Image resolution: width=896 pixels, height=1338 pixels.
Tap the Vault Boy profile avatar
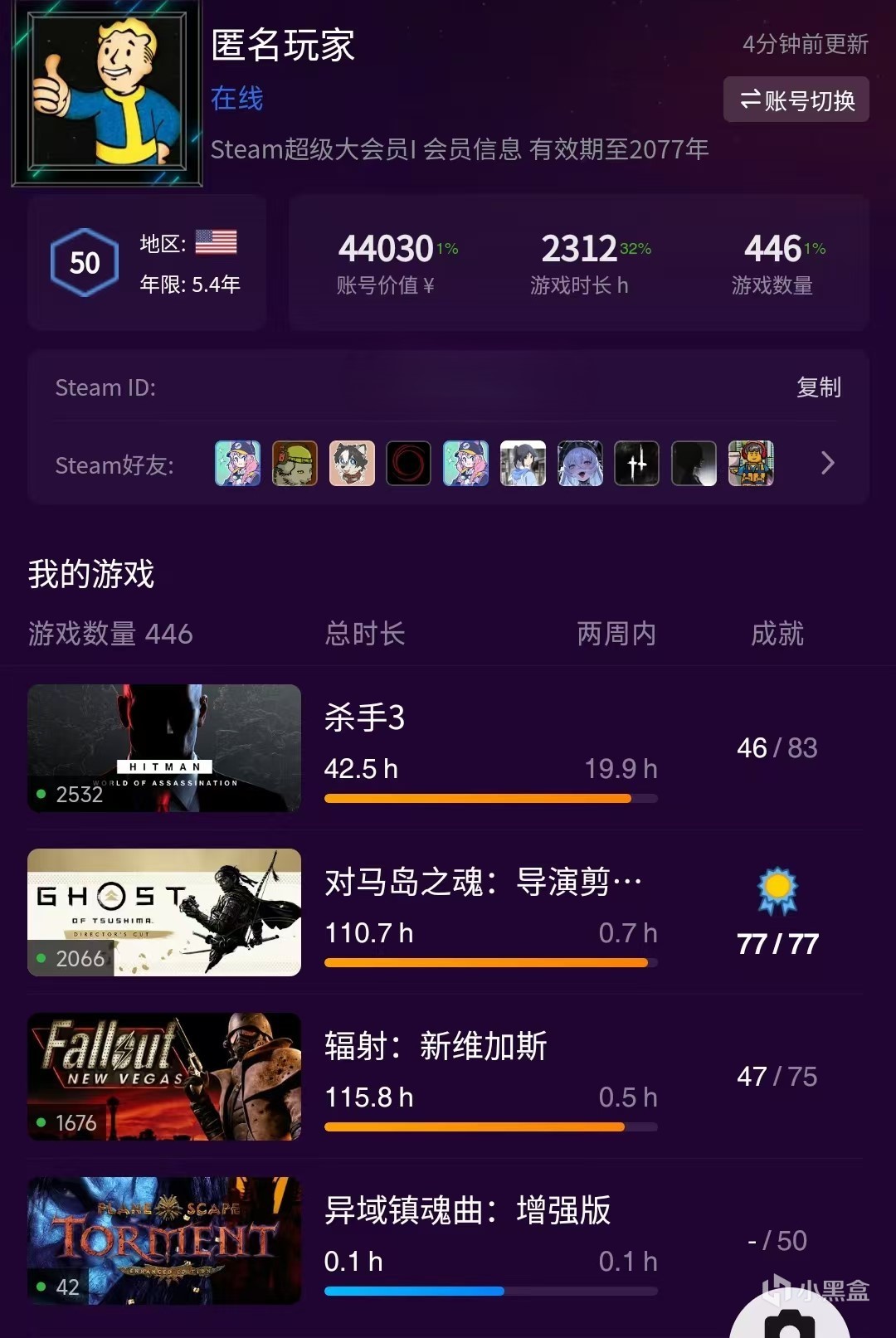(x=107, y=92)
